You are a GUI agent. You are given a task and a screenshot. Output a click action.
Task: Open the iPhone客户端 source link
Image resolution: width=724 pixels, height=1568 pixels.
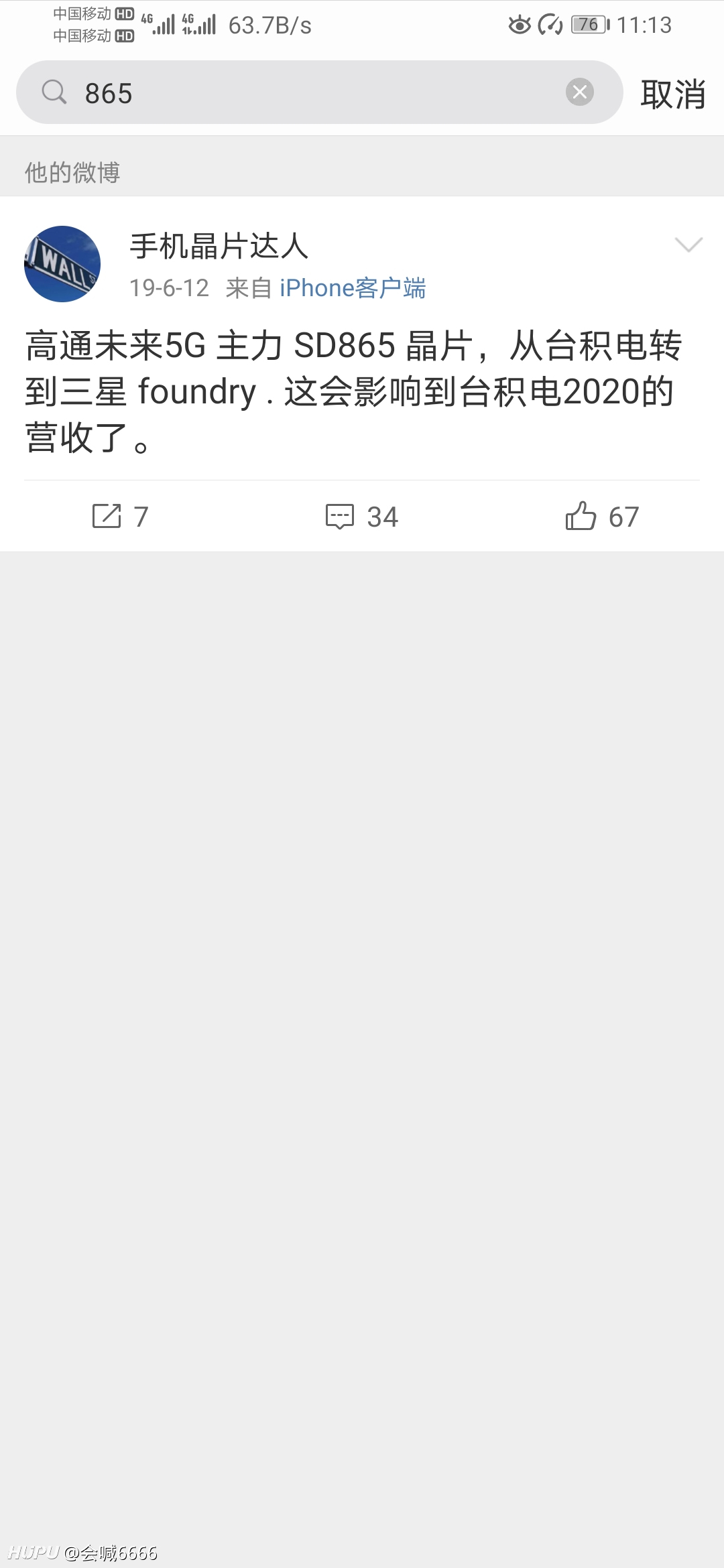(x=353, y=288)
